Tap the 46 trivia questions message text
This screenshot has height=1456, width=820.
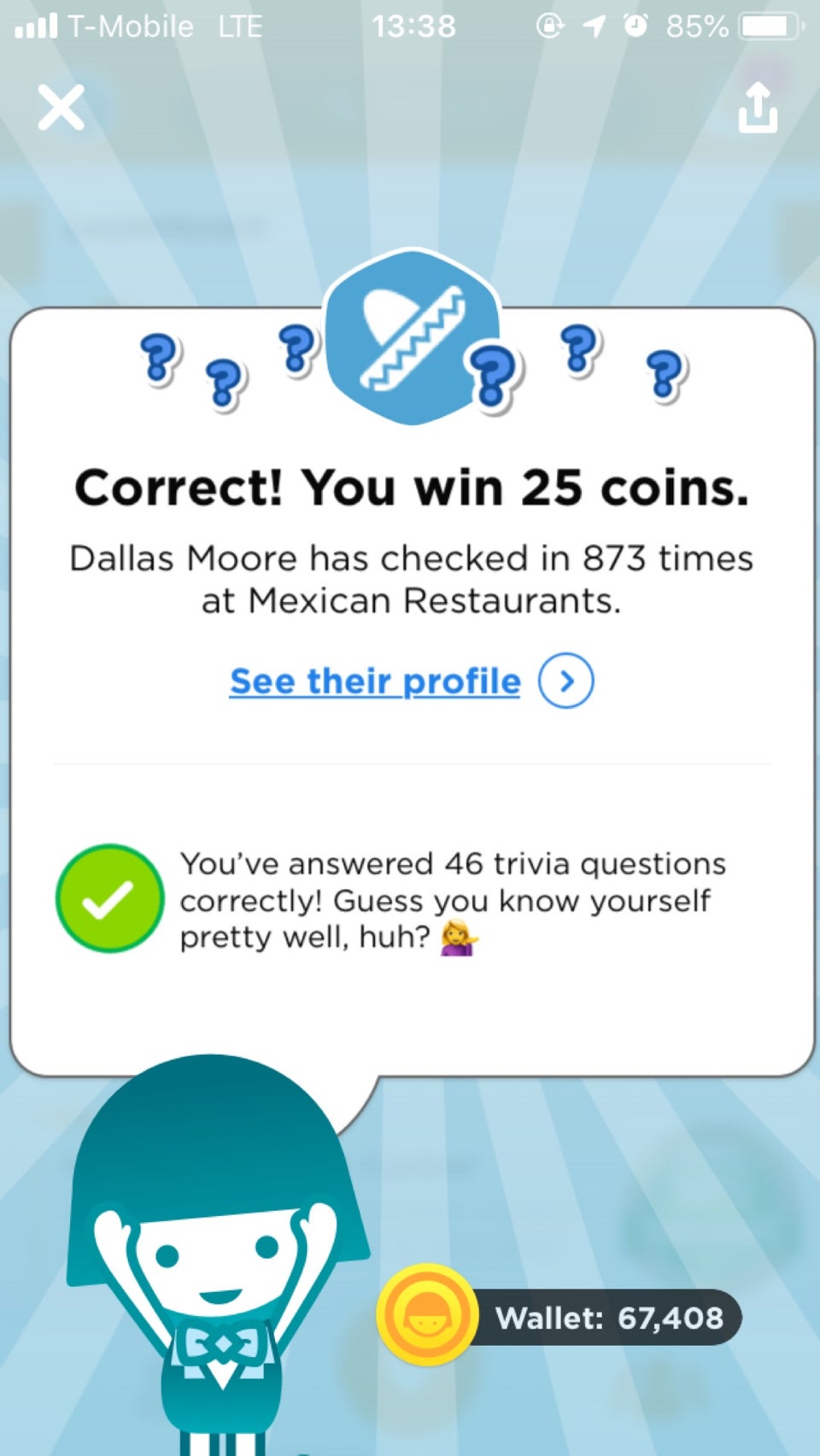[453, 899]
